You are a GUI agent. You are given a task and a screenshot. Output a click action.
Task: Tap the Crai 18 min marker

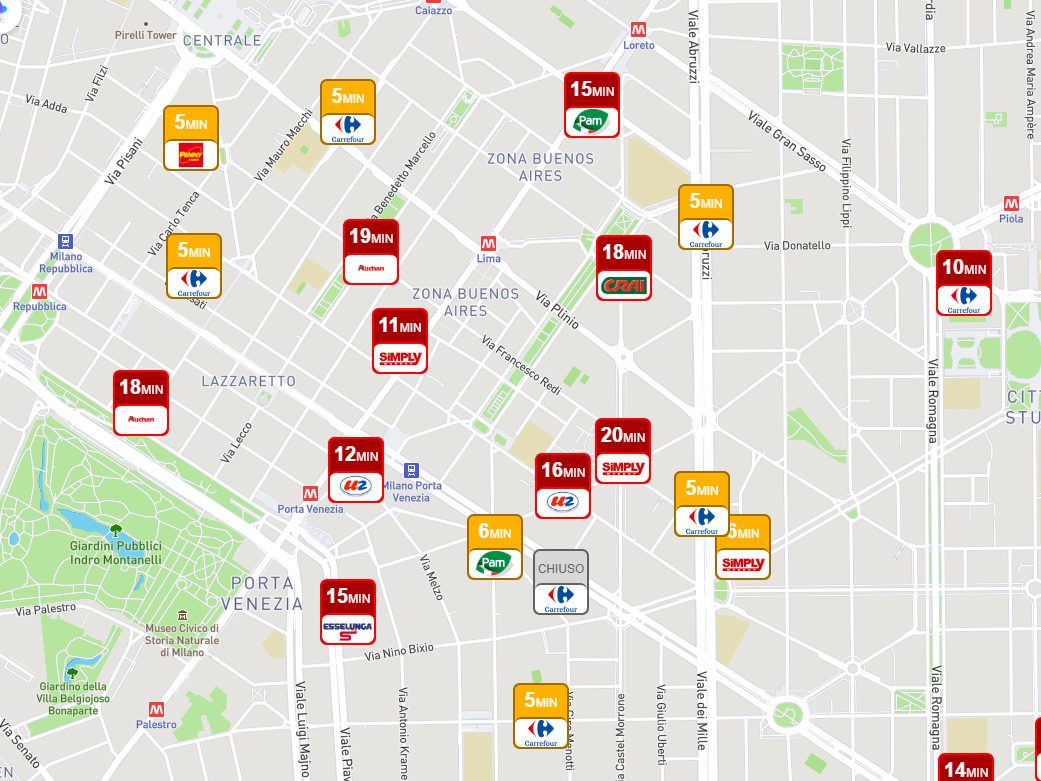[x=624, y=268]
